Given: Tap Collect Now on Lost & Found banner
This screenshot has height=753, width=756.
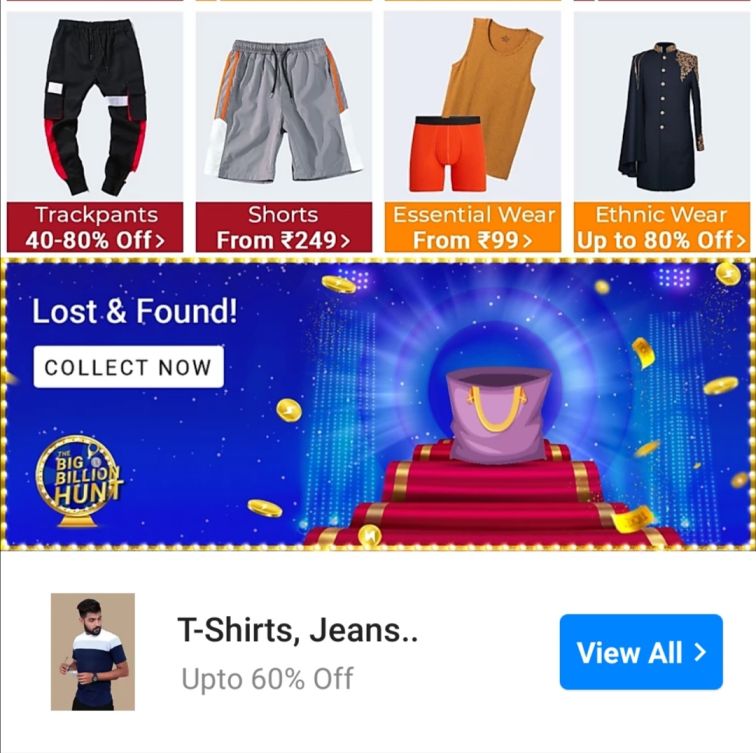Looking at the screenshot, I should coord(128,367).
